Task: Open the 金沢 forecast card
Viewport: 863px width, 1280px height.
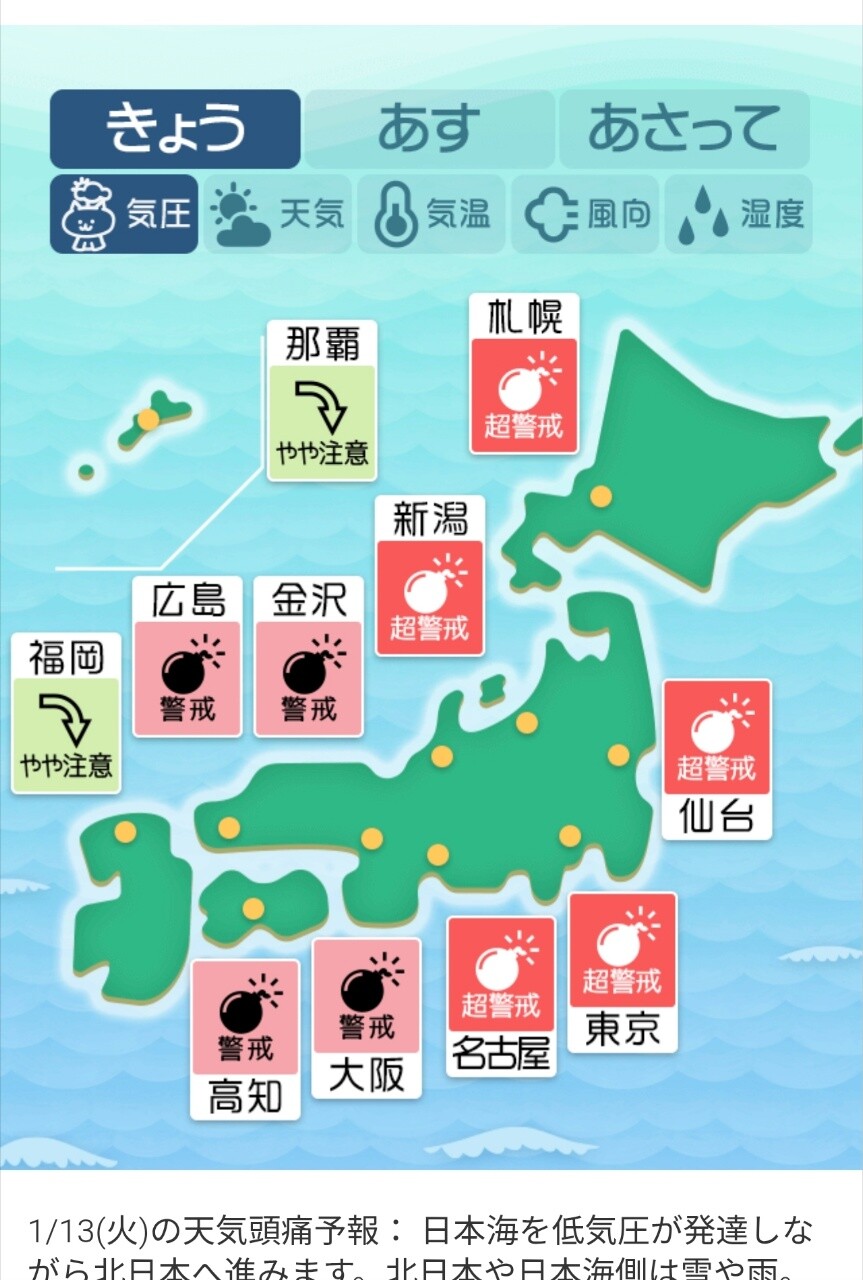Action: click(309, 657)
